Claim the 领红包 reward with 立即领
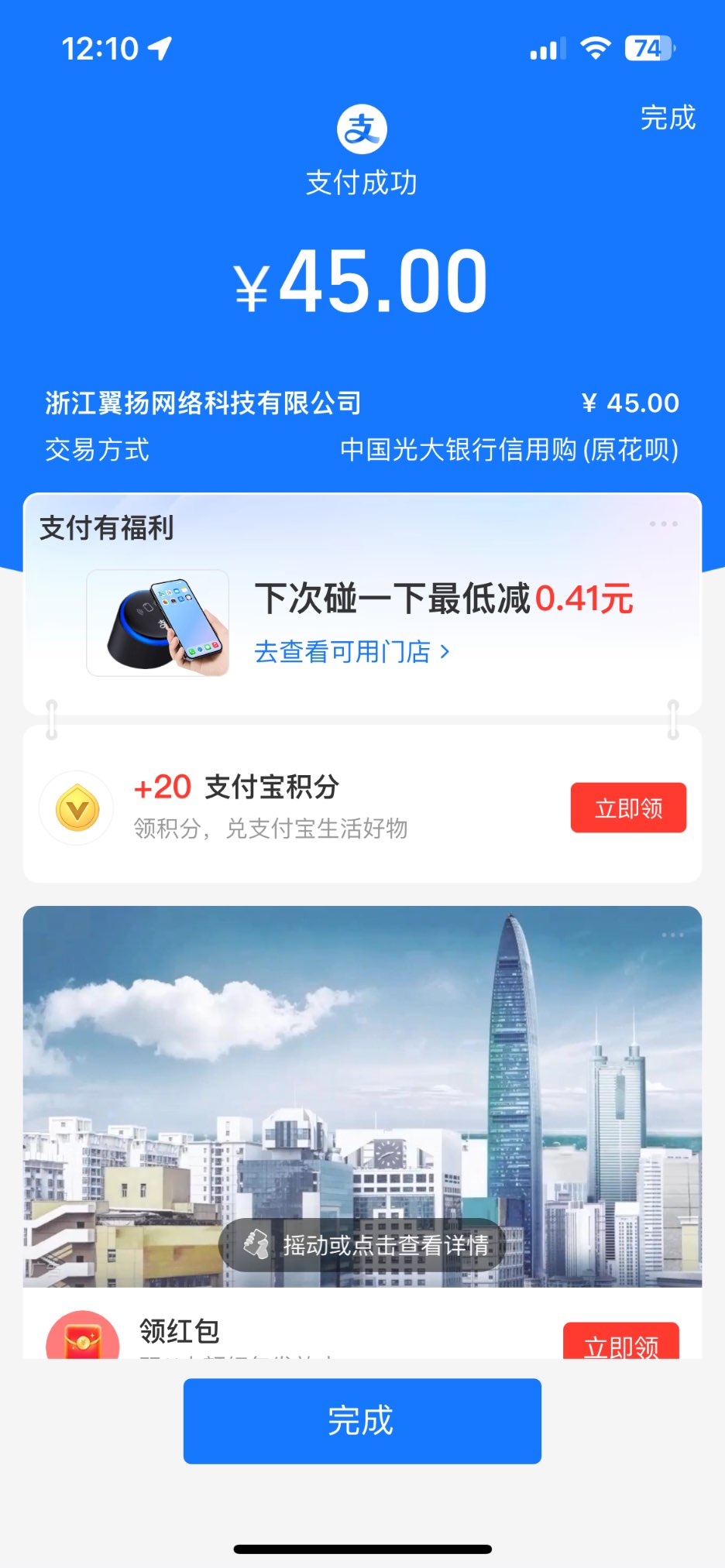 point(621,1343)
